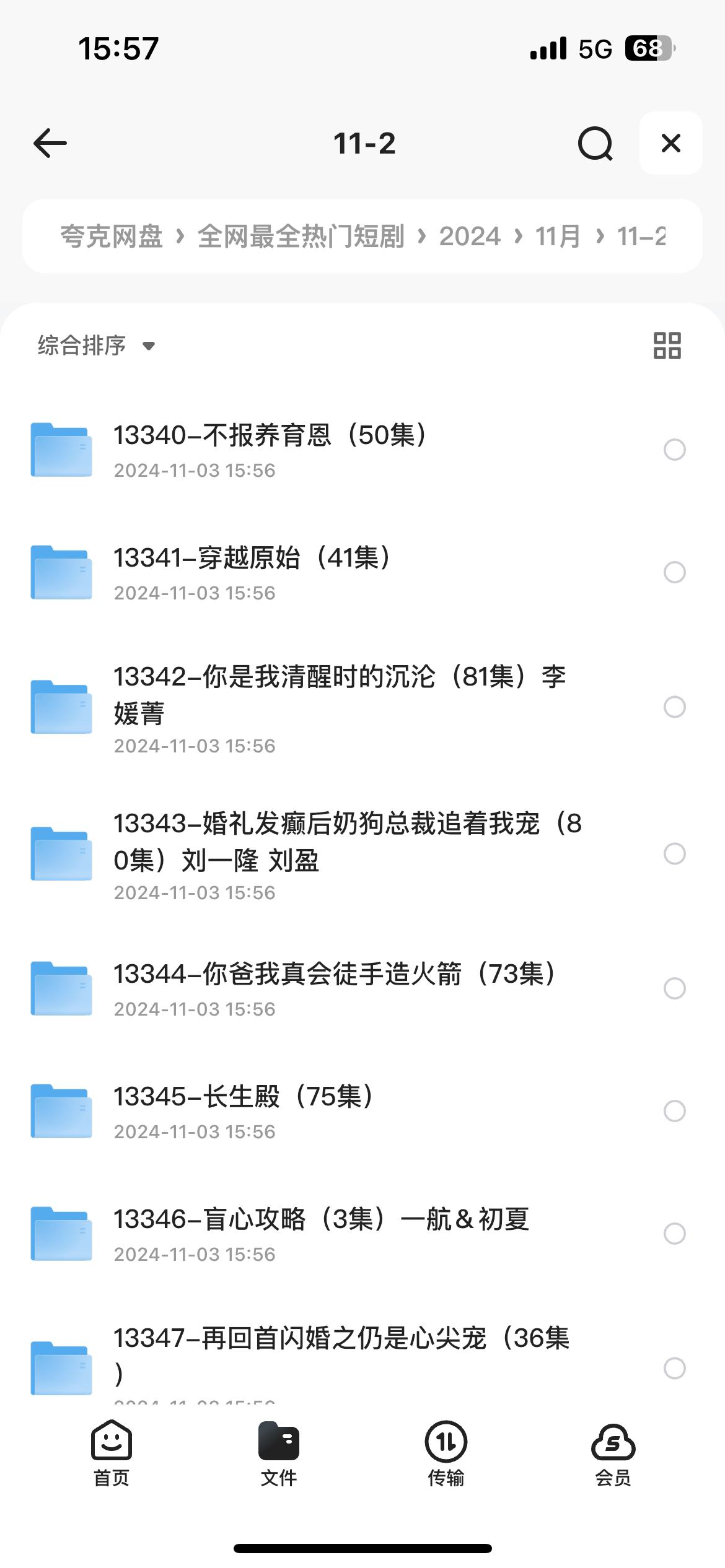Close this page with the X button

(671, 143)
